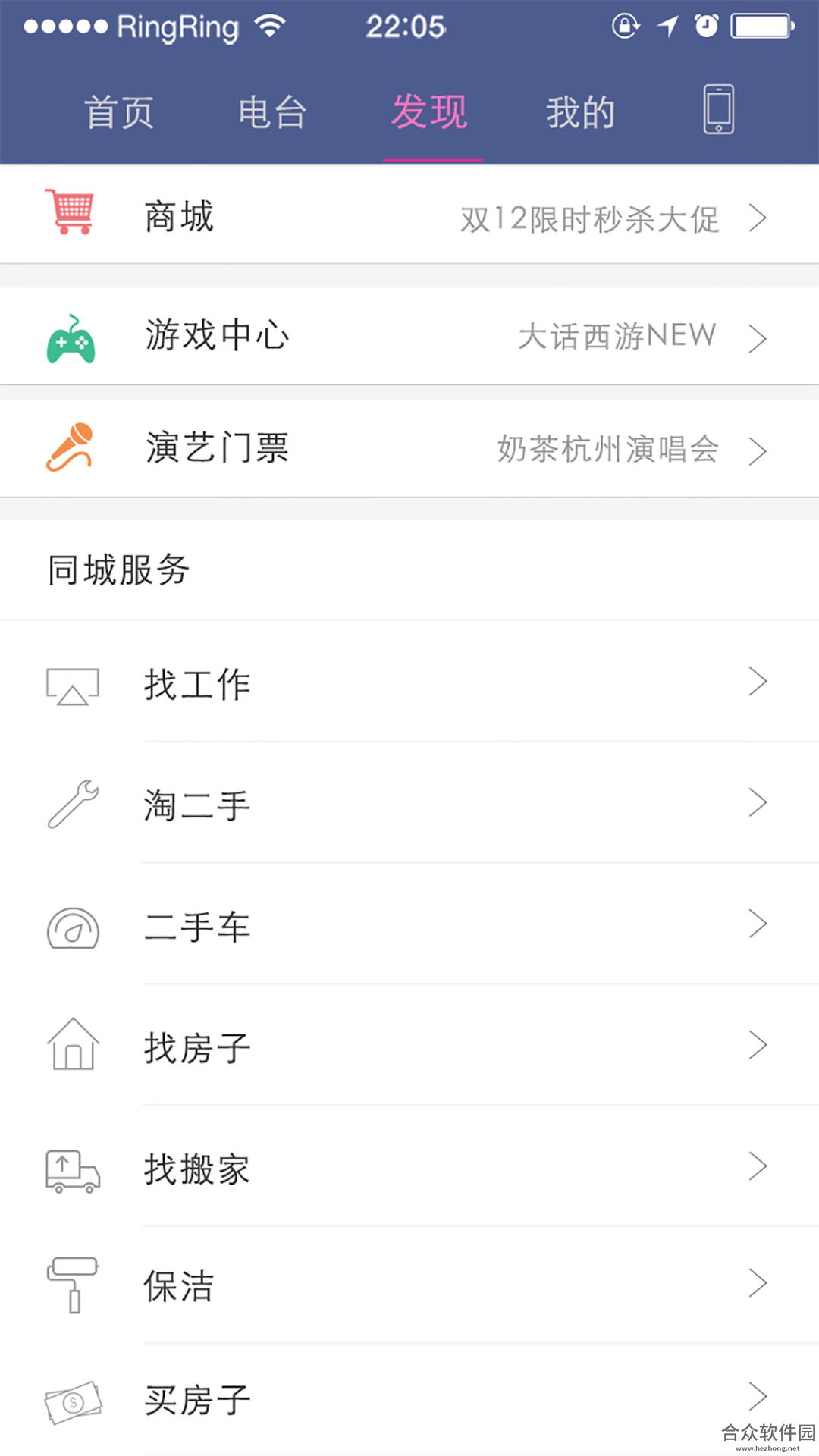
Task: Select the 发现 tab
Action: [430, 112]
